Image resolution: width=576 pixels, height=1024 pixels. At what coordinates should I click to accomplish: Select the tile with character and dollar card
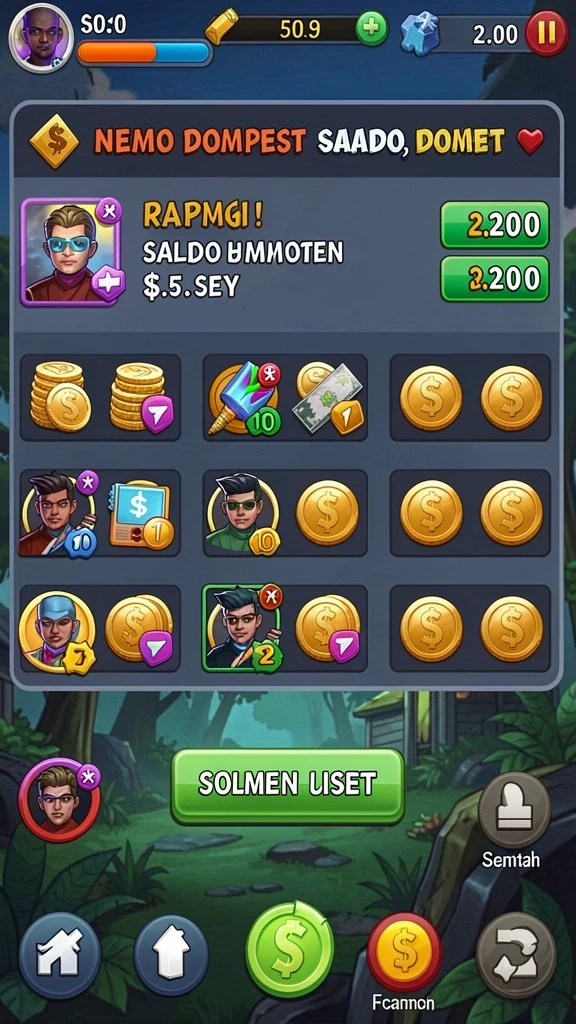100,513
